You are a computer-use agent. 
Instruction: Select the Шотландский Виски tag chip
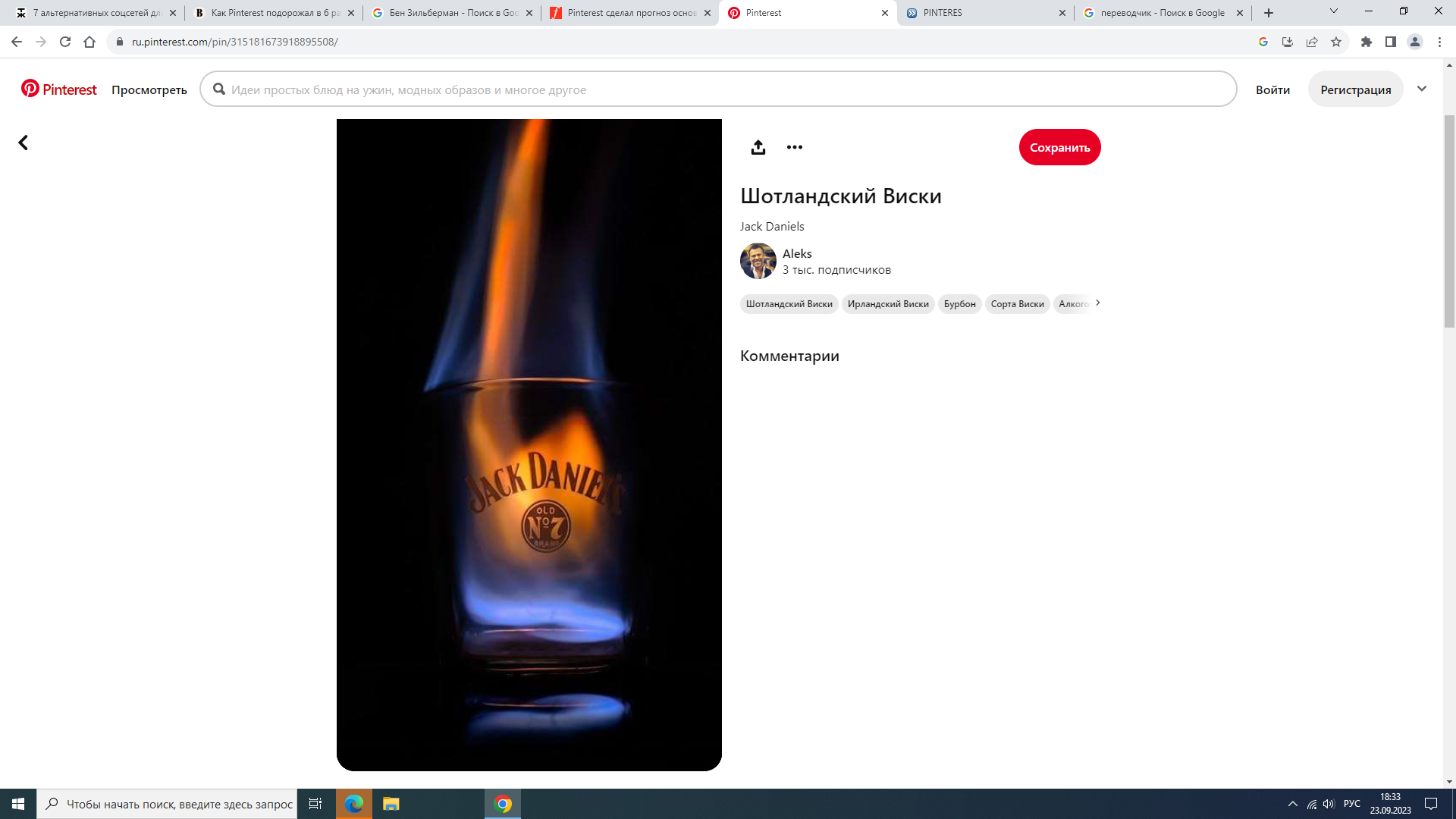789,304
